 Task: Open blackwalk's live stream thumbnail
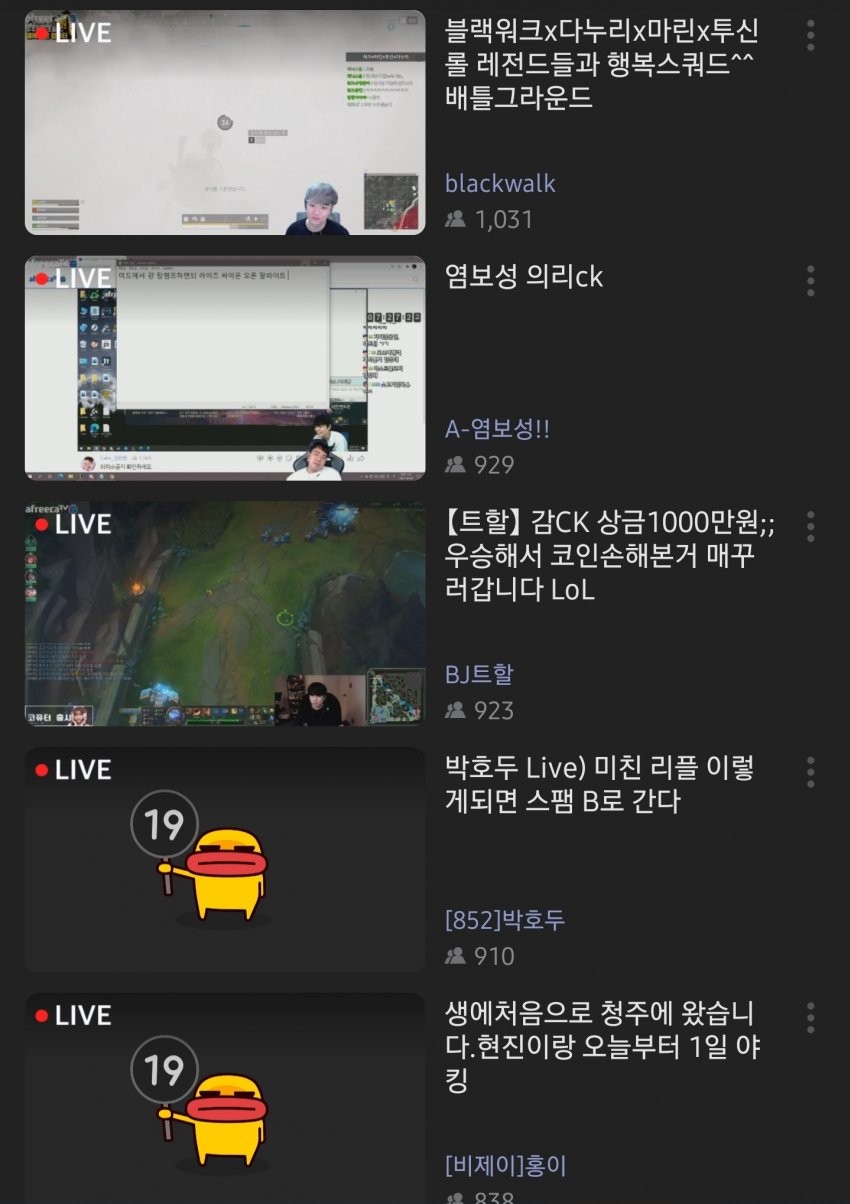point(225,122)
